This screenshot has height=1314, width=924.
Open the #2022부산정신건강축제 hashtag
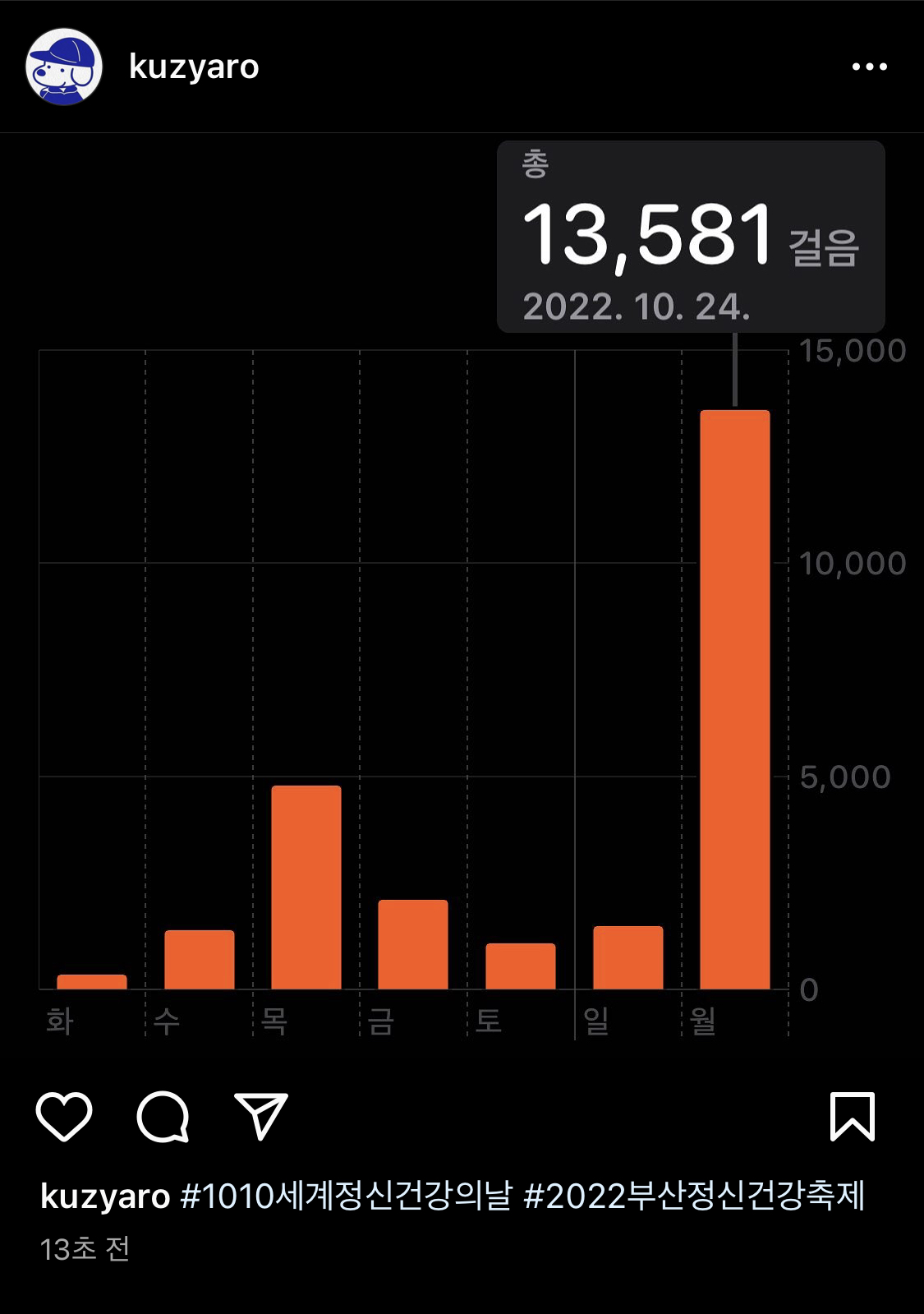pyautogui.click(x=694, y=1196)
